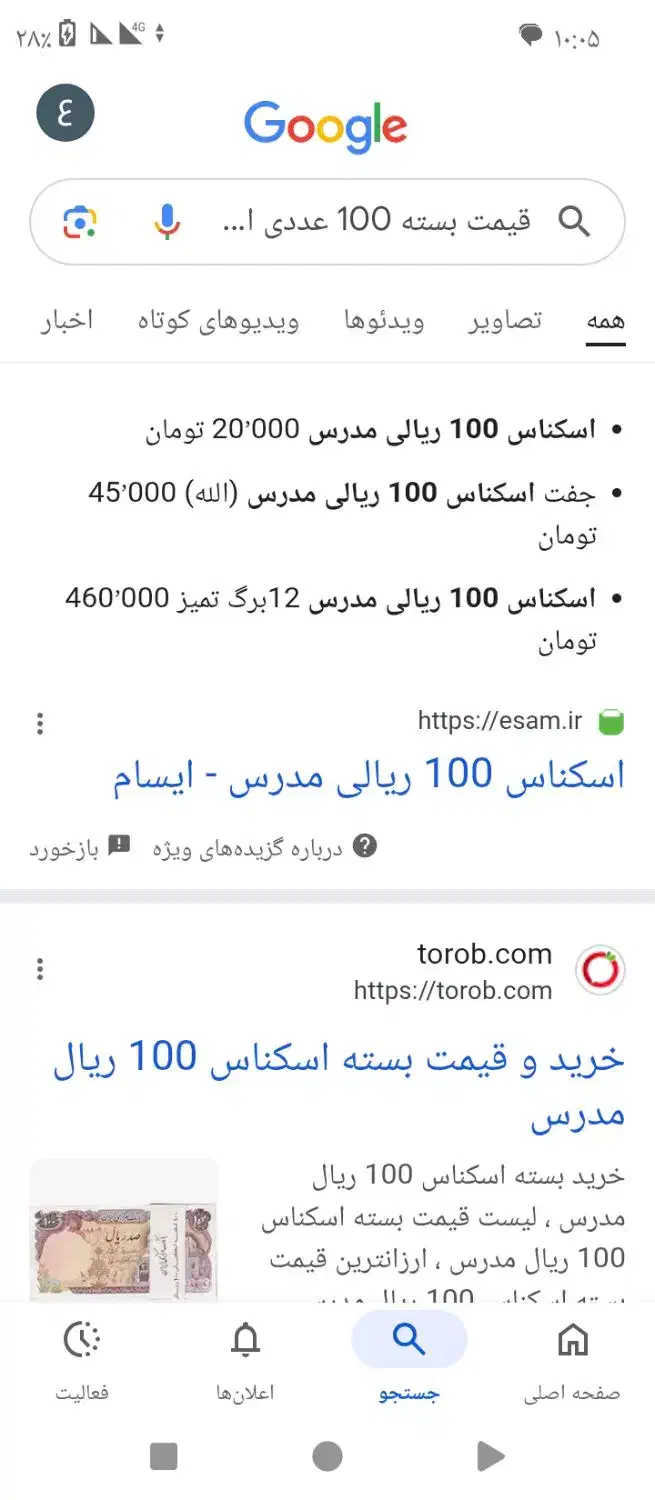
Task: Open the ویدیوهای کوتاه tab
Action: tap(218, 320)
